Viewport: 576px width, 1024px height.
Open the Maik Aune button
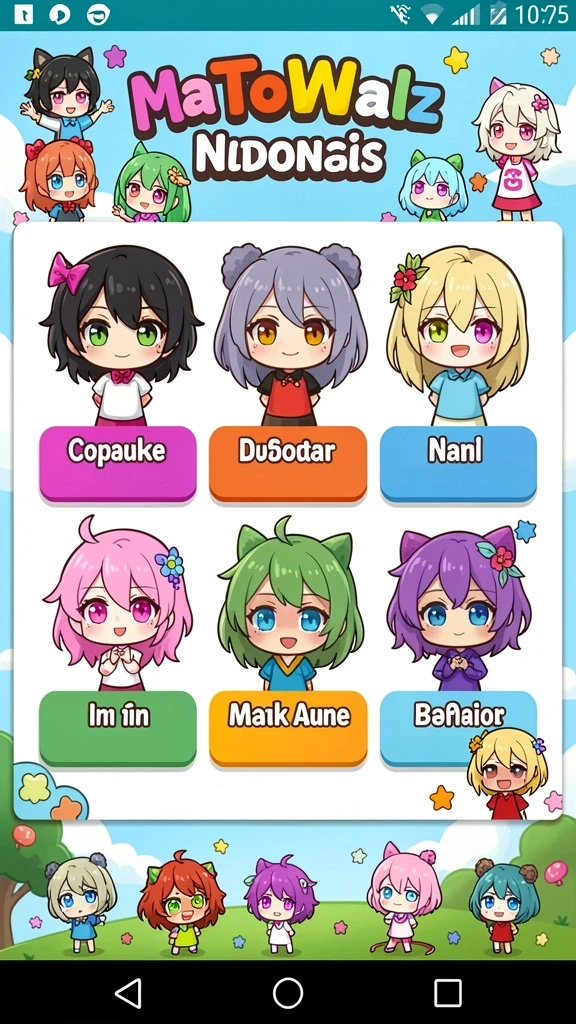coord(288,728)
